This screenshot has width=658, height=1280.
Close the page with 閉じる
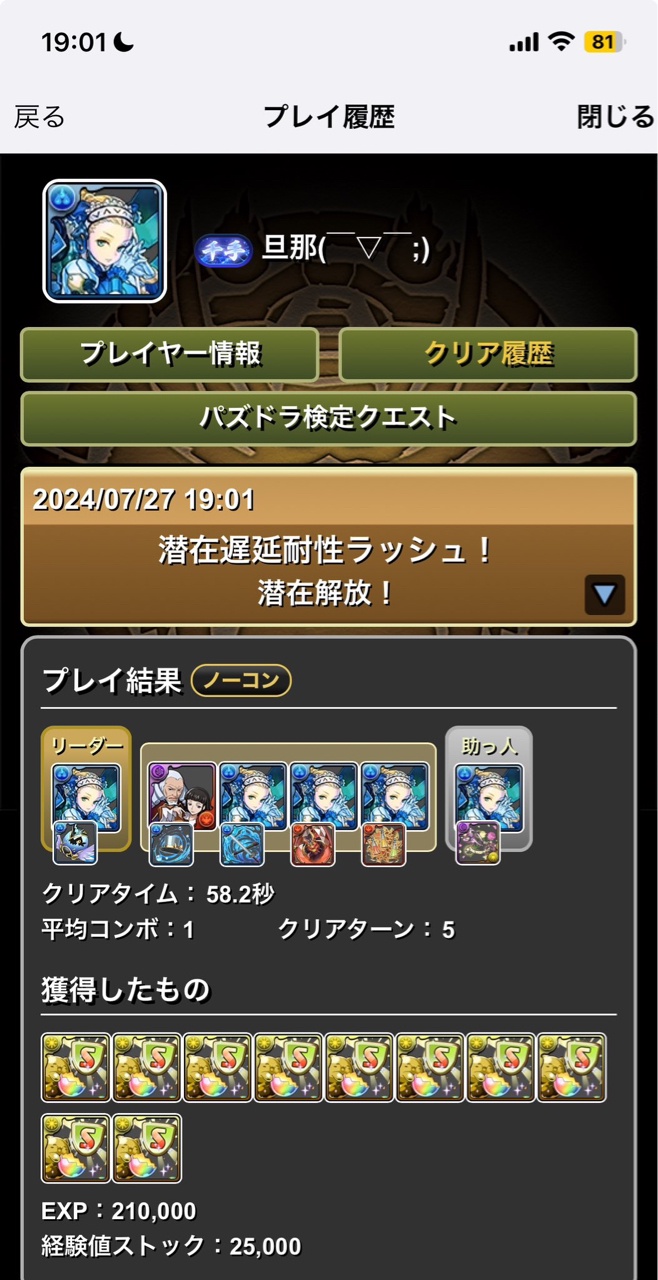(x=615, y=117)
